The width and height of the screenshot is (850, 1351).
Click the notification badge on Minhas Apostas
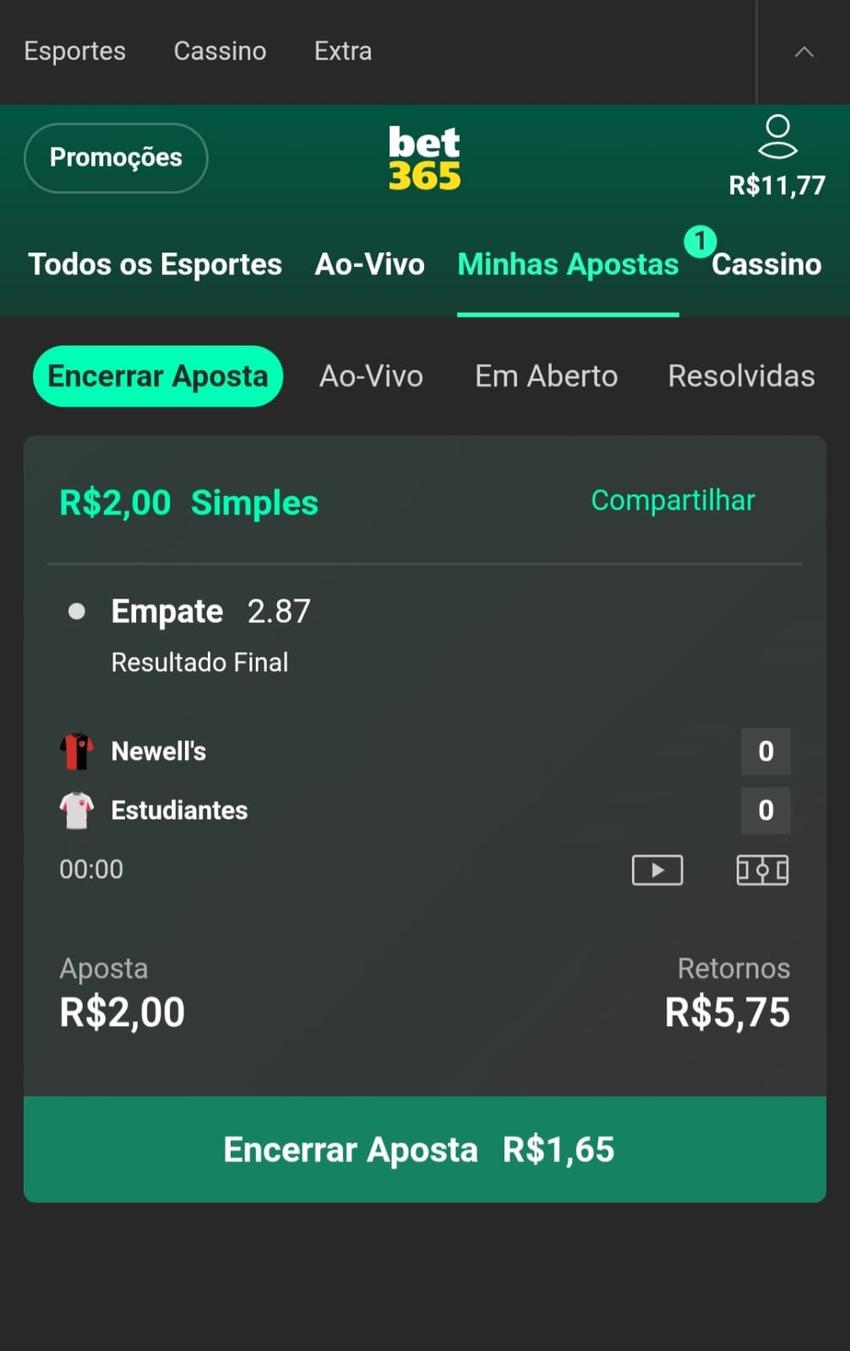click(701, 240)
